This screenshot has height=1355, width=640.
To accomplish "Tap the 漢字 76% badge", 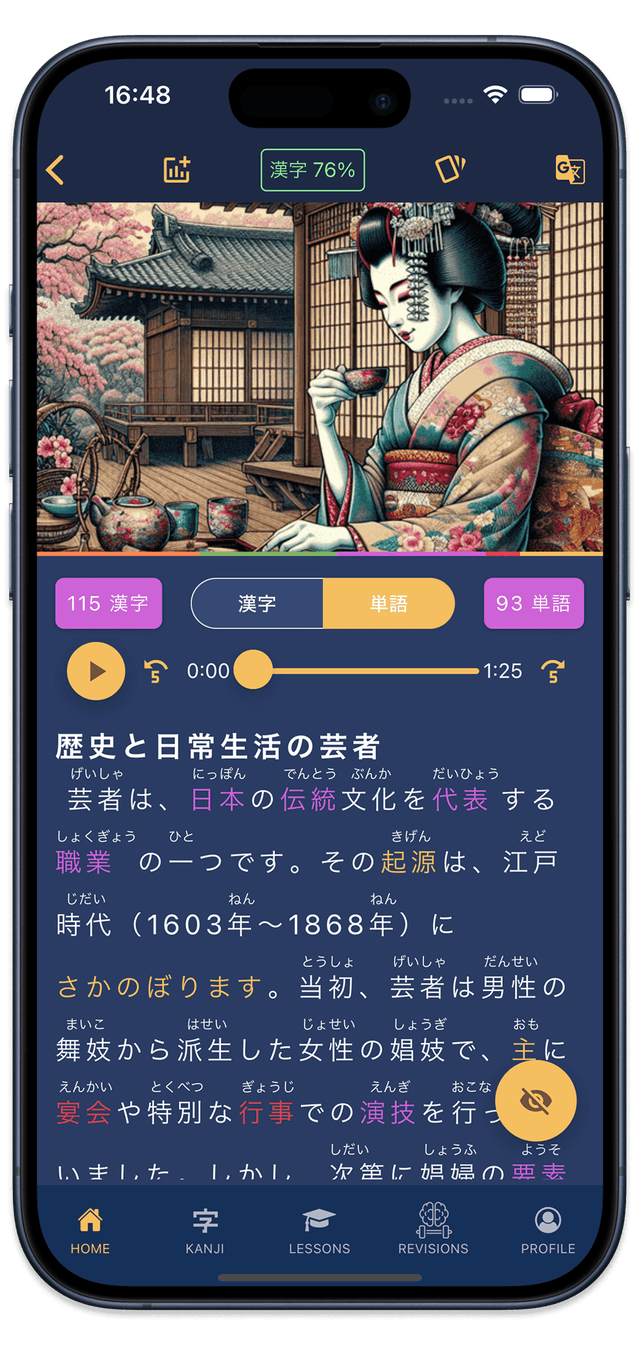I will pos(312,170).
